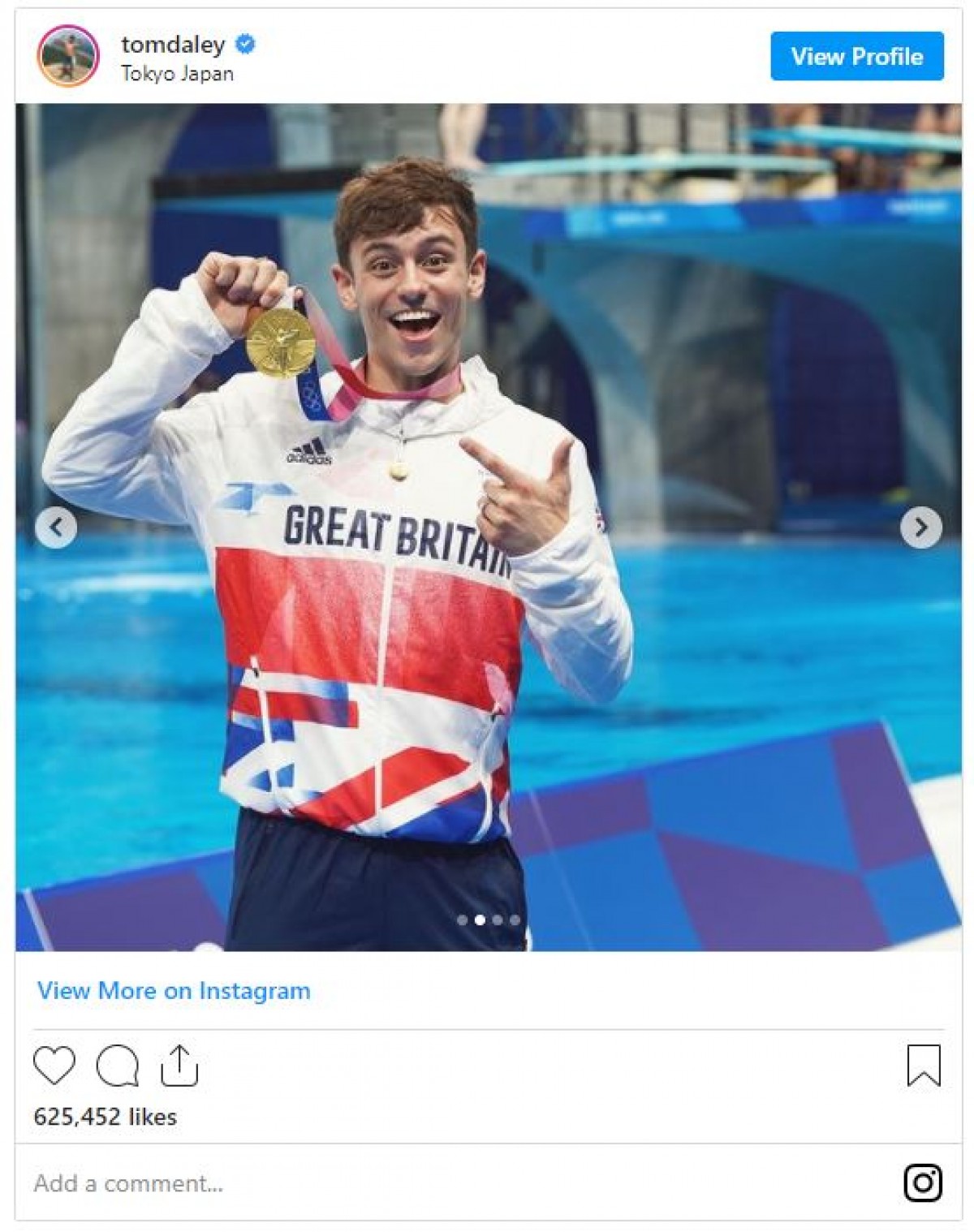Open the Tokyo Japan location
This screenshot has height=1232, width=974.
(177, 74)
